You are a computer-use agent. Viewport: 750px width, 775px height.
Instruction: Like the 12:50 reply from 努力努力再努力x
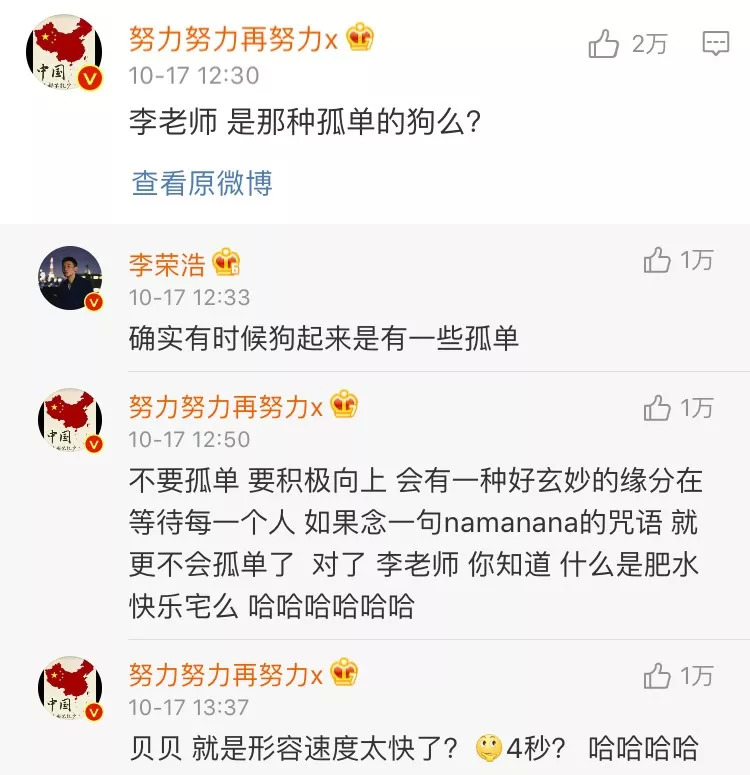pos(658,407)
